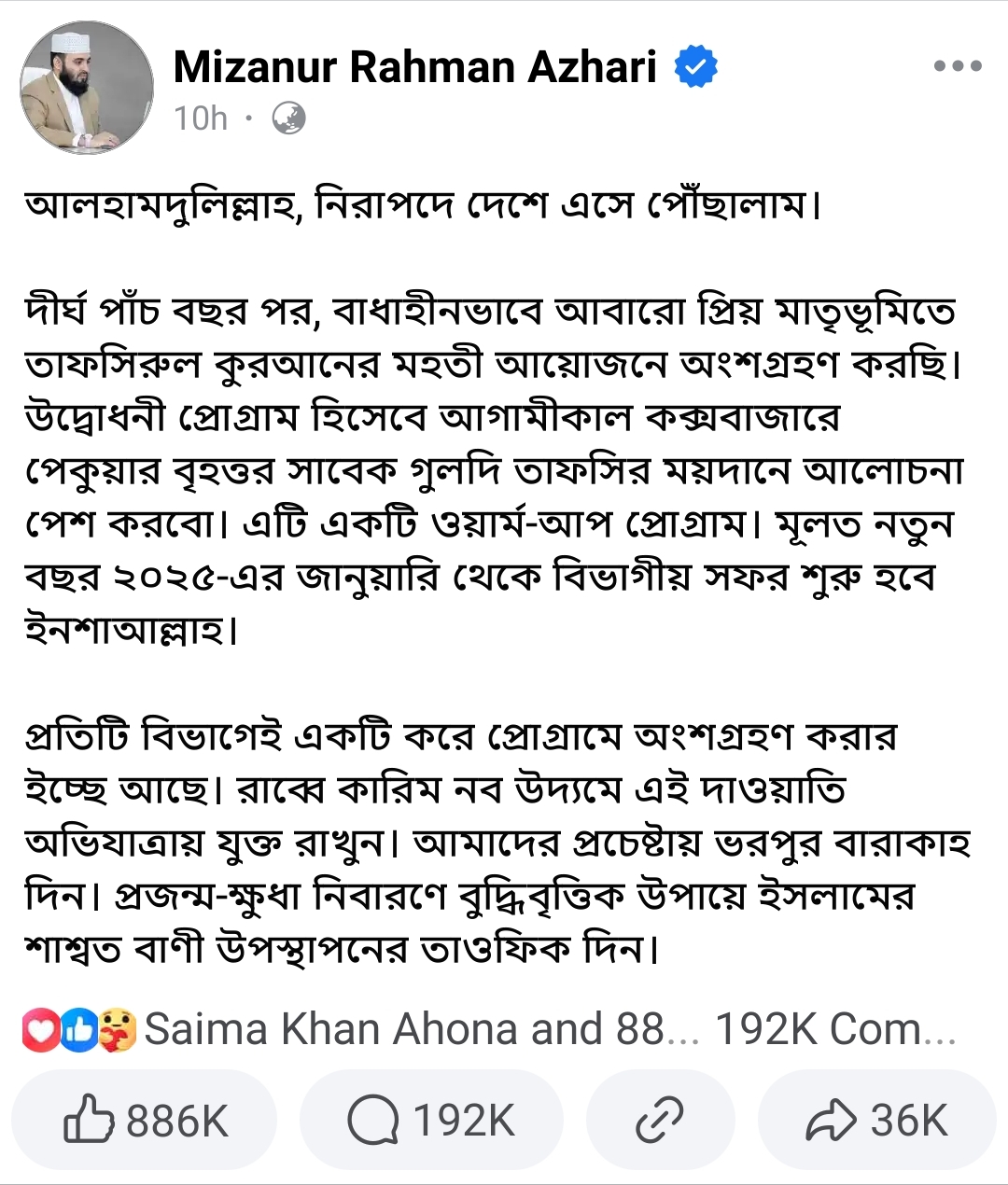Open Mizanur Rahman Azhari's profile picture
The width and height of the screenshot is (1008, 1185).
pos(86,87)
